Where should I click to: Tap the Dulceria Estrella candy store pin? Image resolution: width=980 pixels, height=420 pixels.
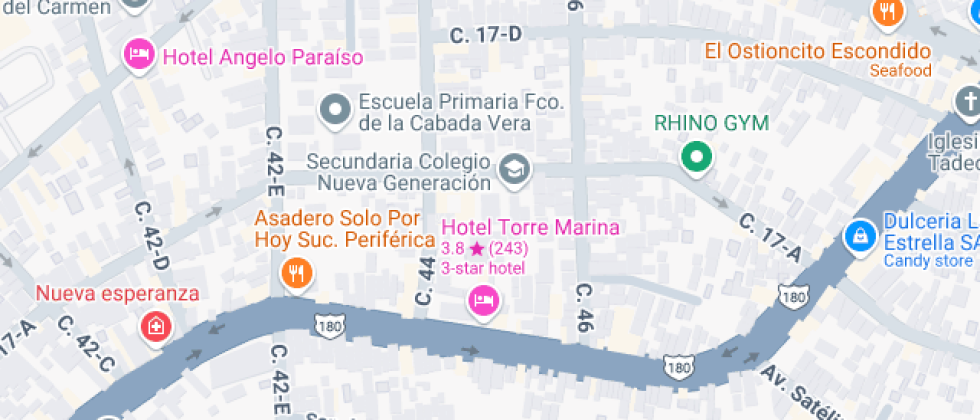(858, 236)
